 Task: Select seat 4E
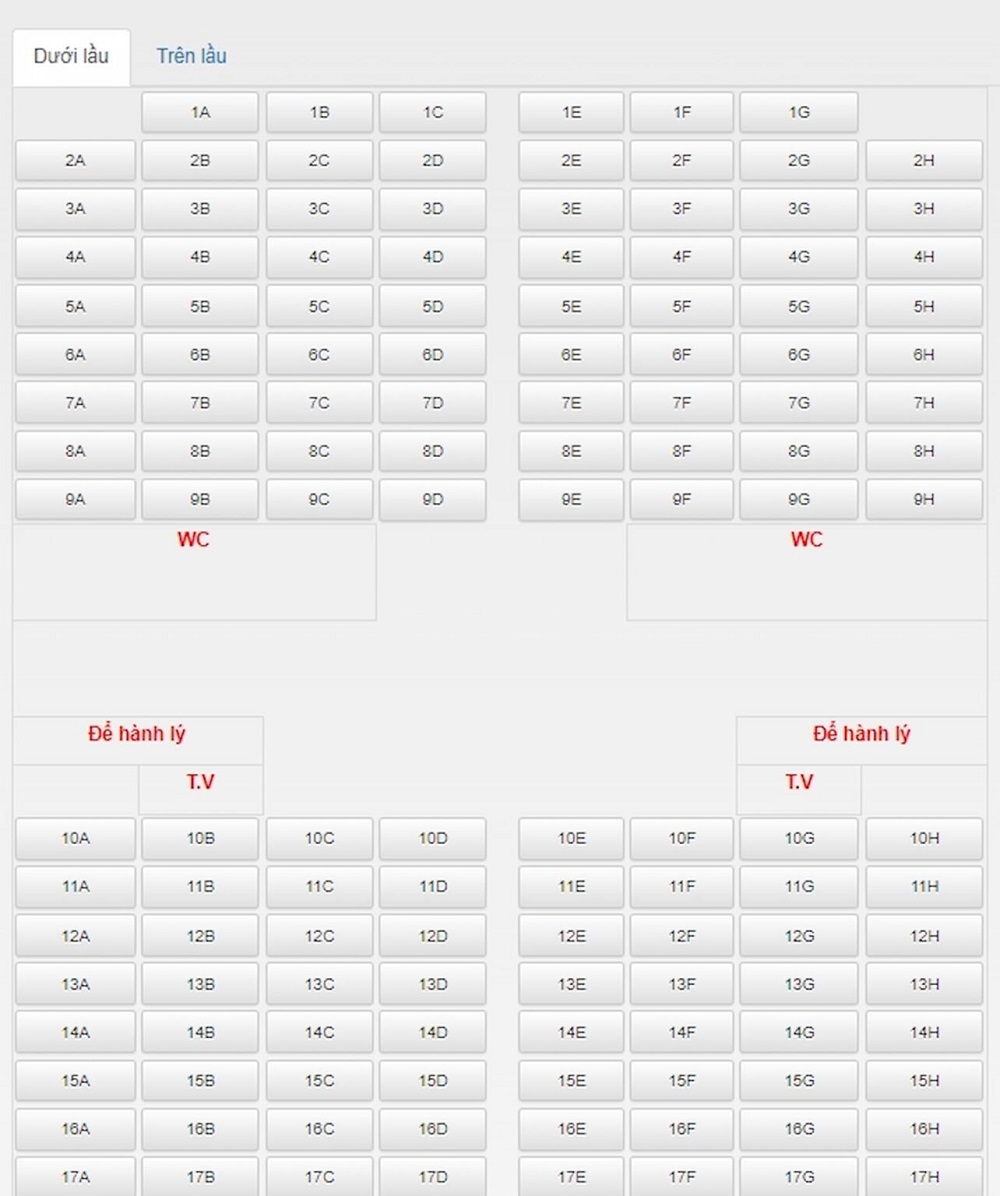(x=571, y=257)
